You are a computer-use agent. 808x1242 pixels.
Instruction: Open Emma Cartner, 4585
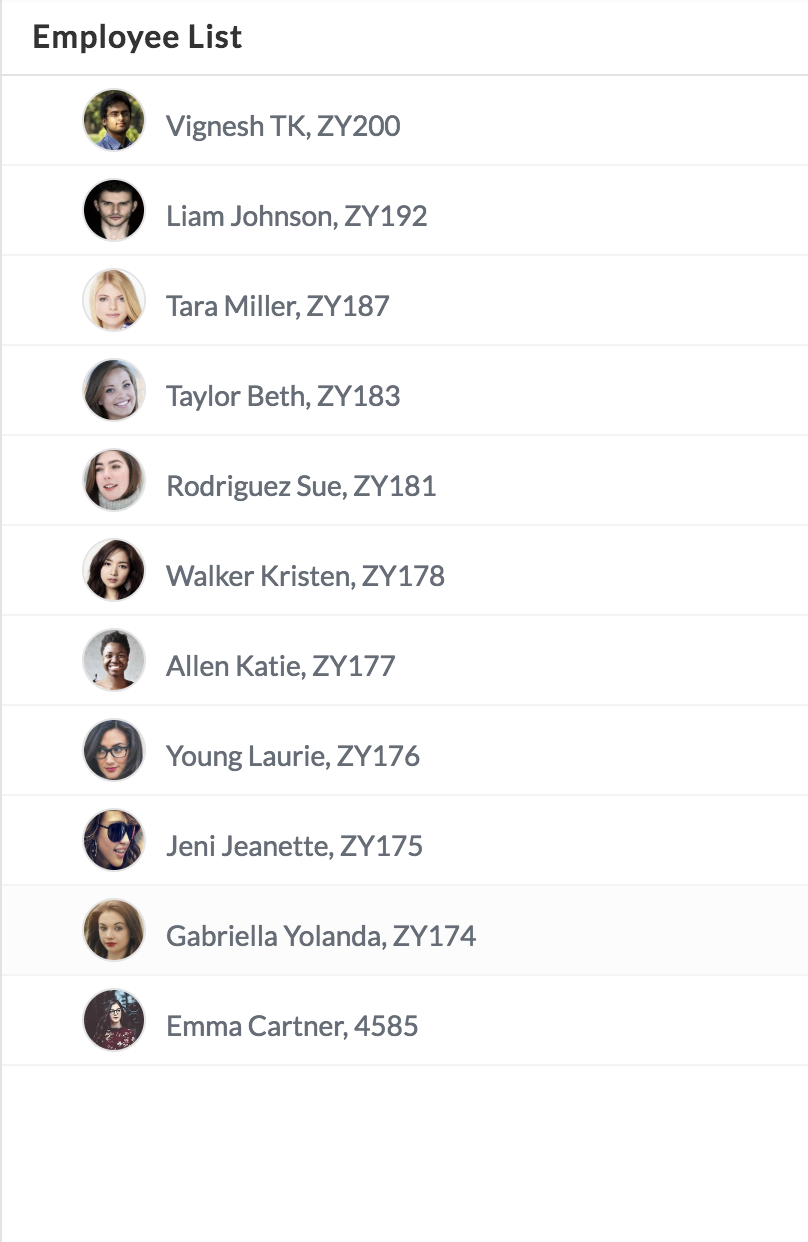click(292, 1026)
